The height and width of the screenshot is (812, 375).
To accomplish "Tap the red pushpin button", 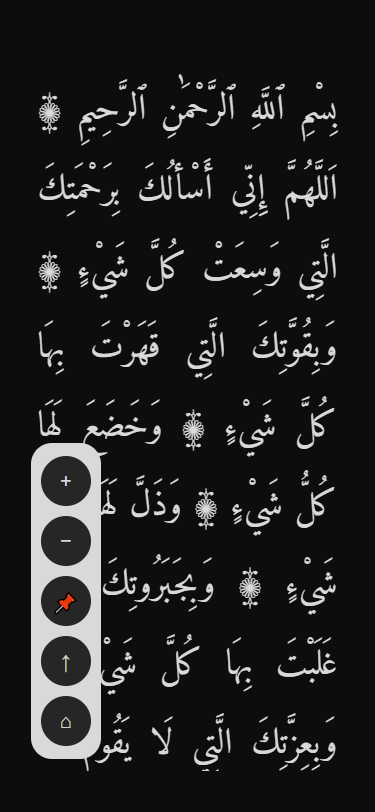I will click(66, 601).
